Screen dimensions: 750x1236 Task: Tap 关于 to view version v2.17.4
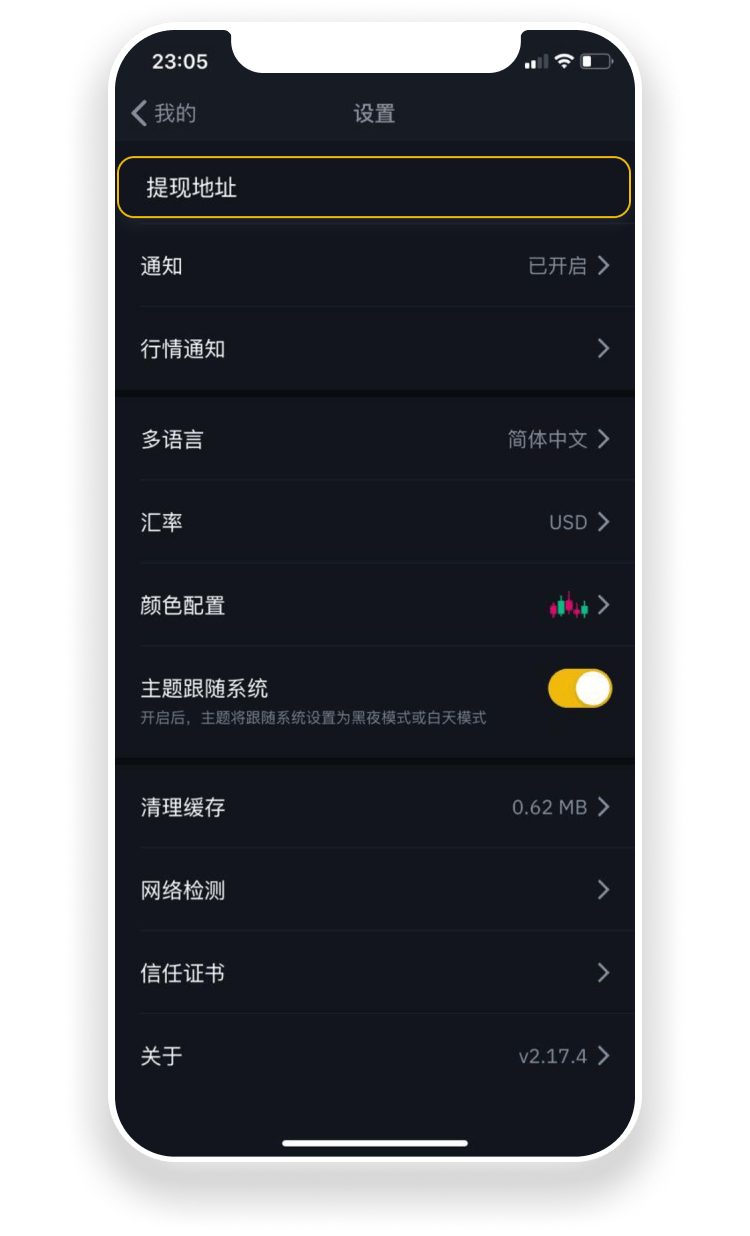pos(375,1055)
